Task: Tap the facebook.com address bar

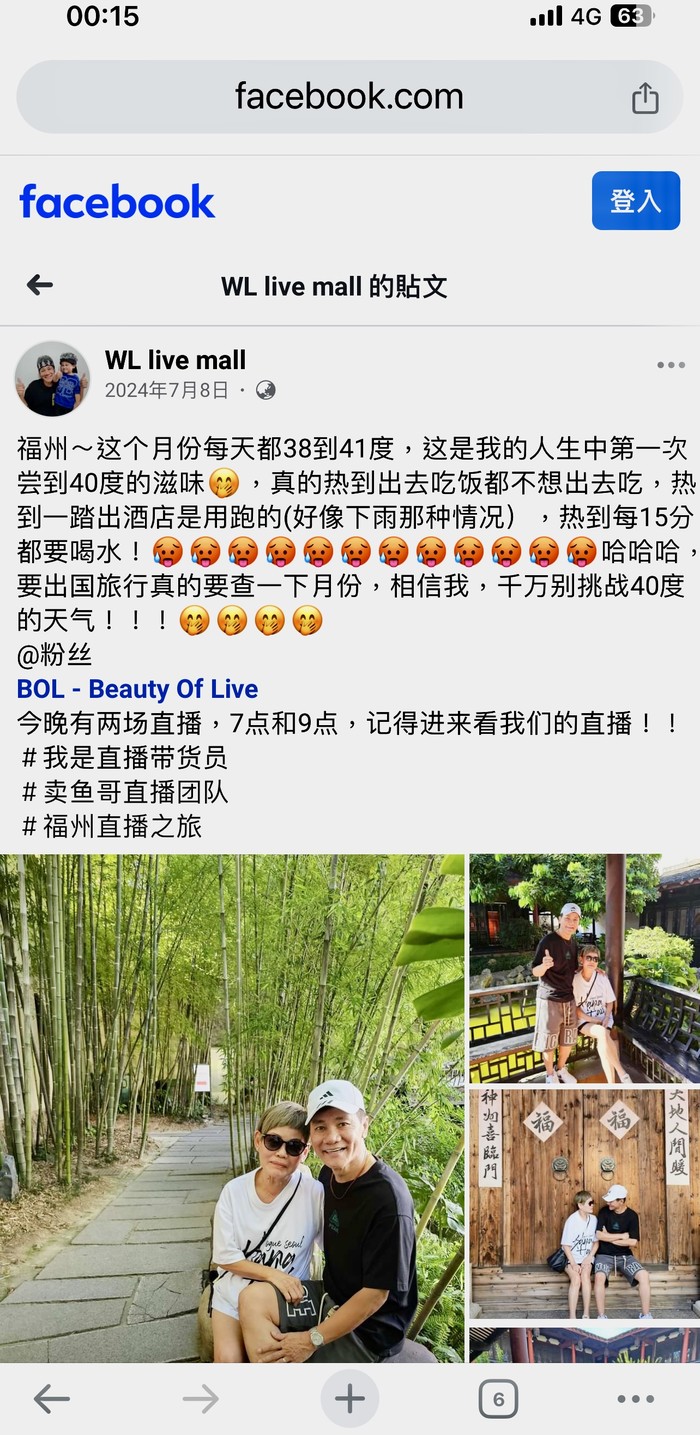Action: (x=348, y=97)
